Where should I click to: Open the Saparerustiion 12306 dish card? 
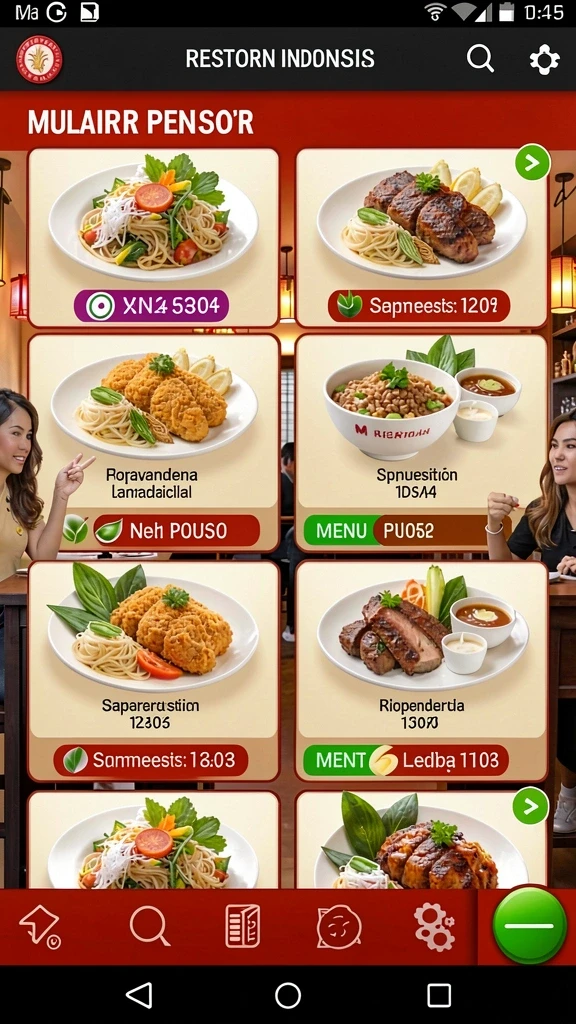tap(153, 671)
